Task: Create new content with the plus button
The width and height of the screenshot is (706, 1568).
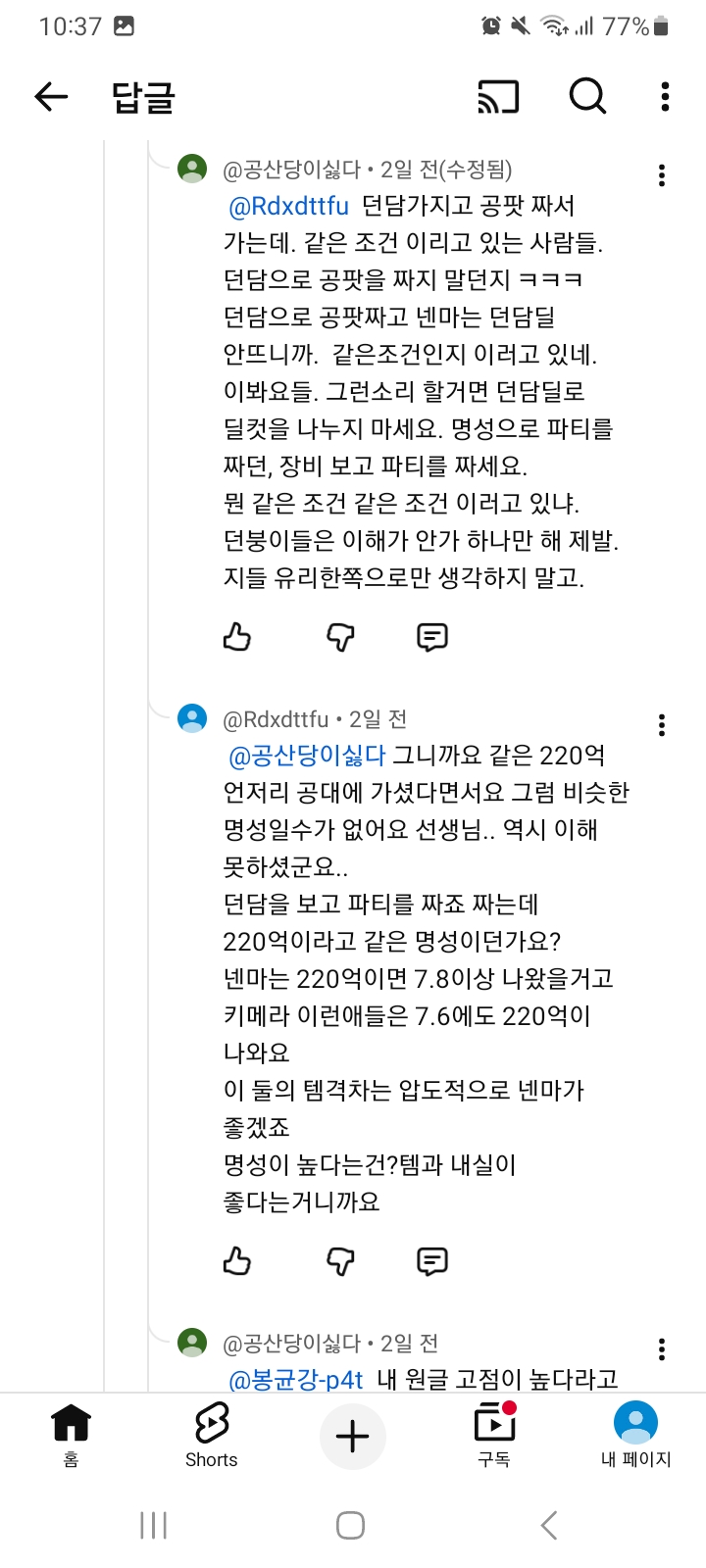Action: coord(352,1437)
